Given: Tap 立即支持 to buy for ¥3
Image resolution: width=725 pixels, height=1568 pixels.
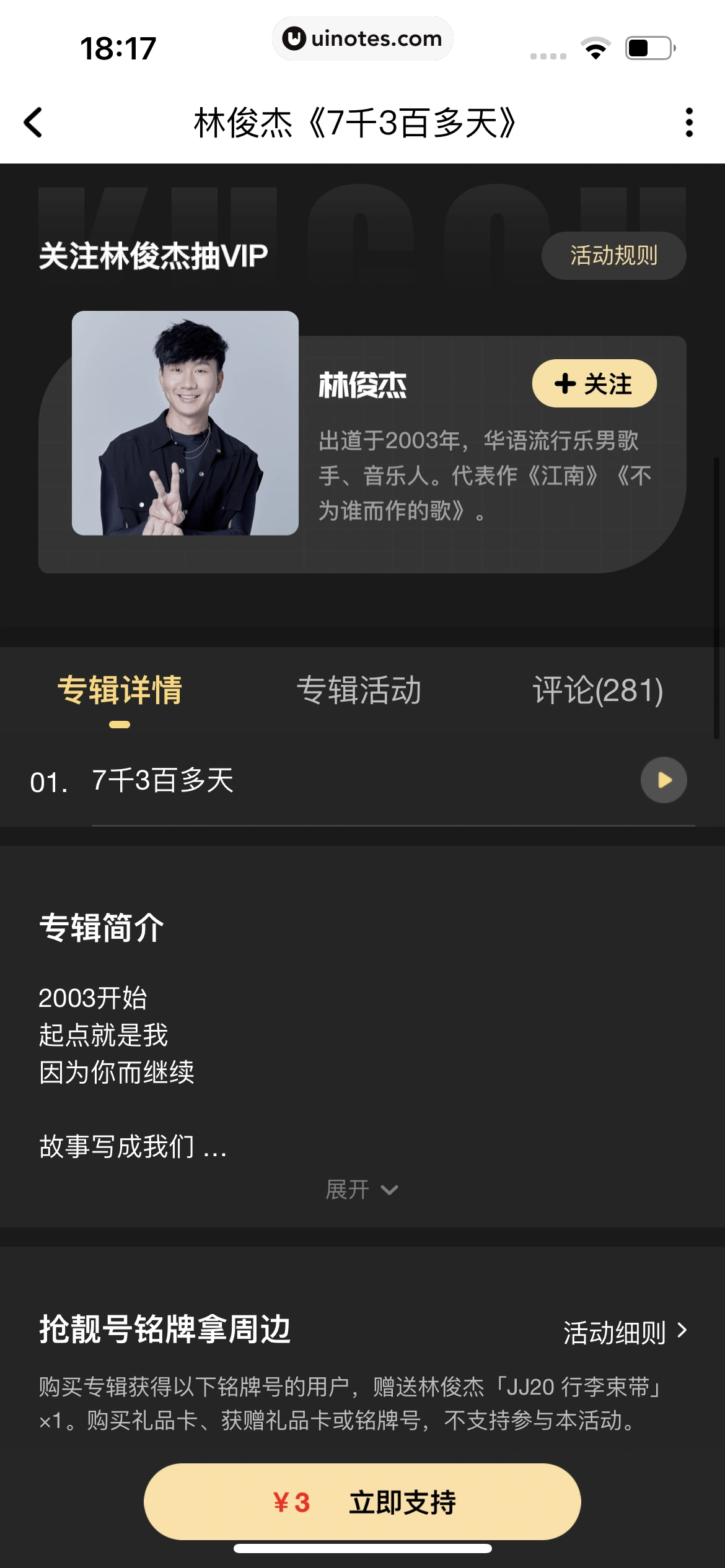Looking at the screenshot, I should (362, 1502).
